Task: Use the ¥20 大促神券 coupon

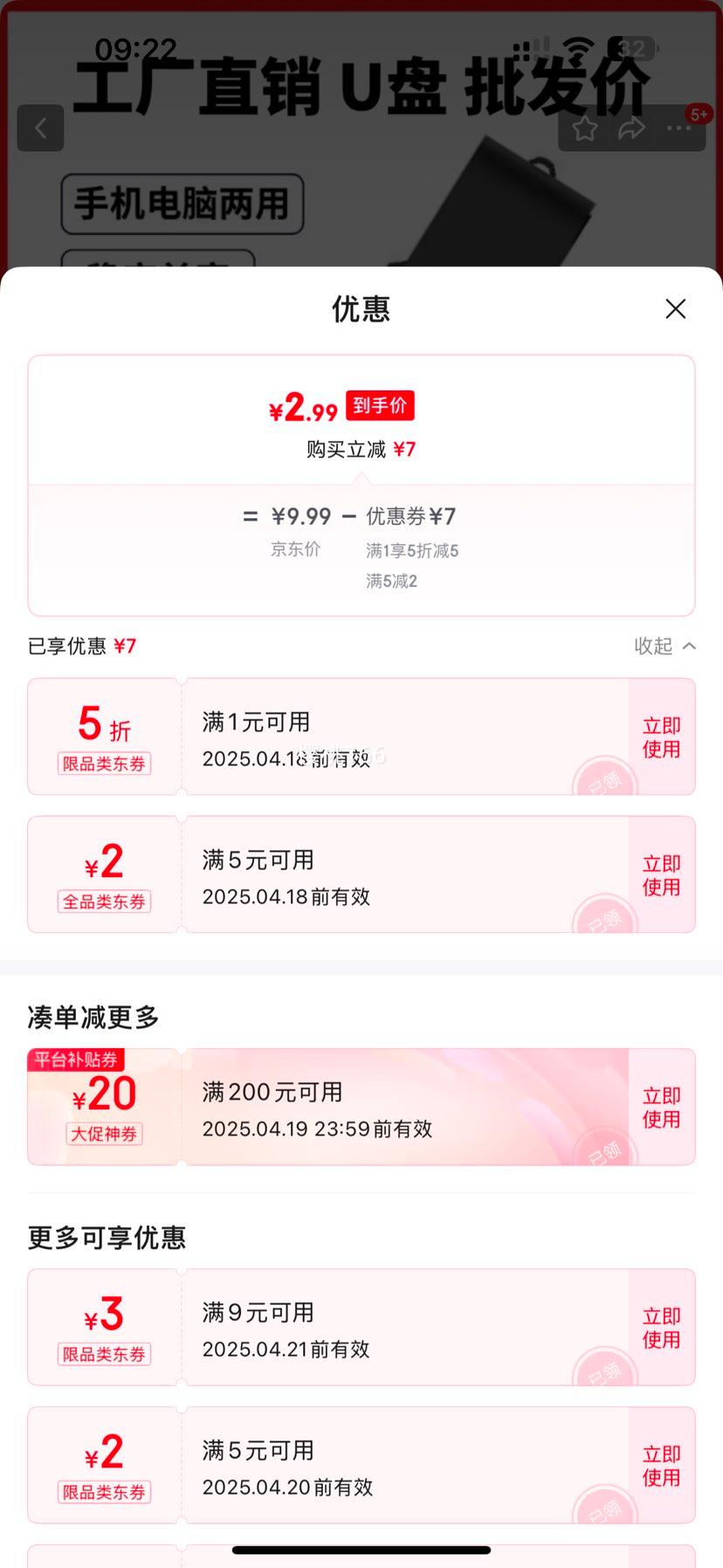Action: coord(661,1108)
